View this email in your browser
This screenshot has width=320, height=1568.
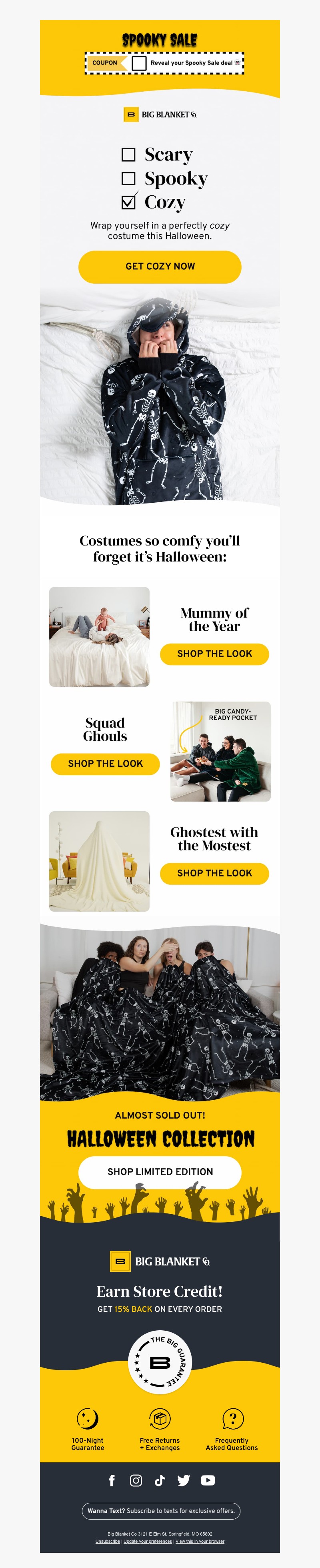coord(200,1541)
